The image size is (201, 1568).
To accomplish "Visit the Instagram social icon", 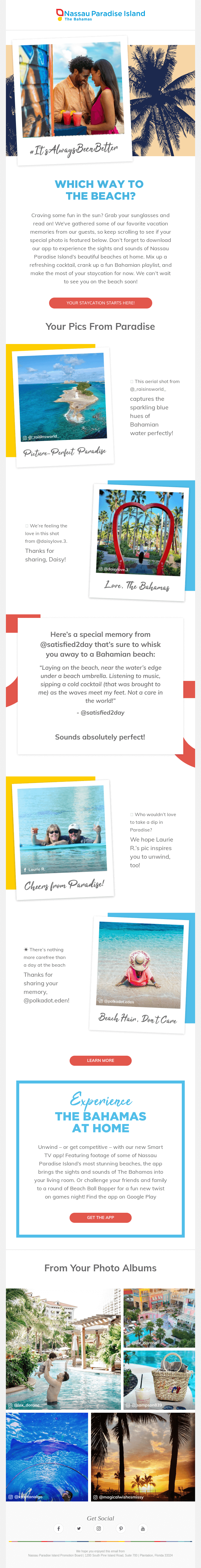I will tap(99, 1528).
